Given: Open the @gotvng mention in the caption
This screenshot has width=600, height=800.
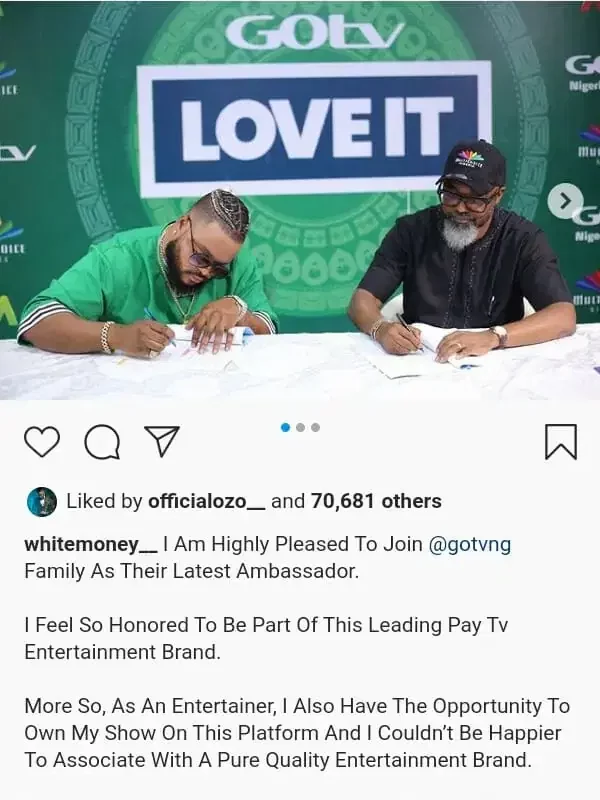Looking at the screenshot, I should click(469, 546).
